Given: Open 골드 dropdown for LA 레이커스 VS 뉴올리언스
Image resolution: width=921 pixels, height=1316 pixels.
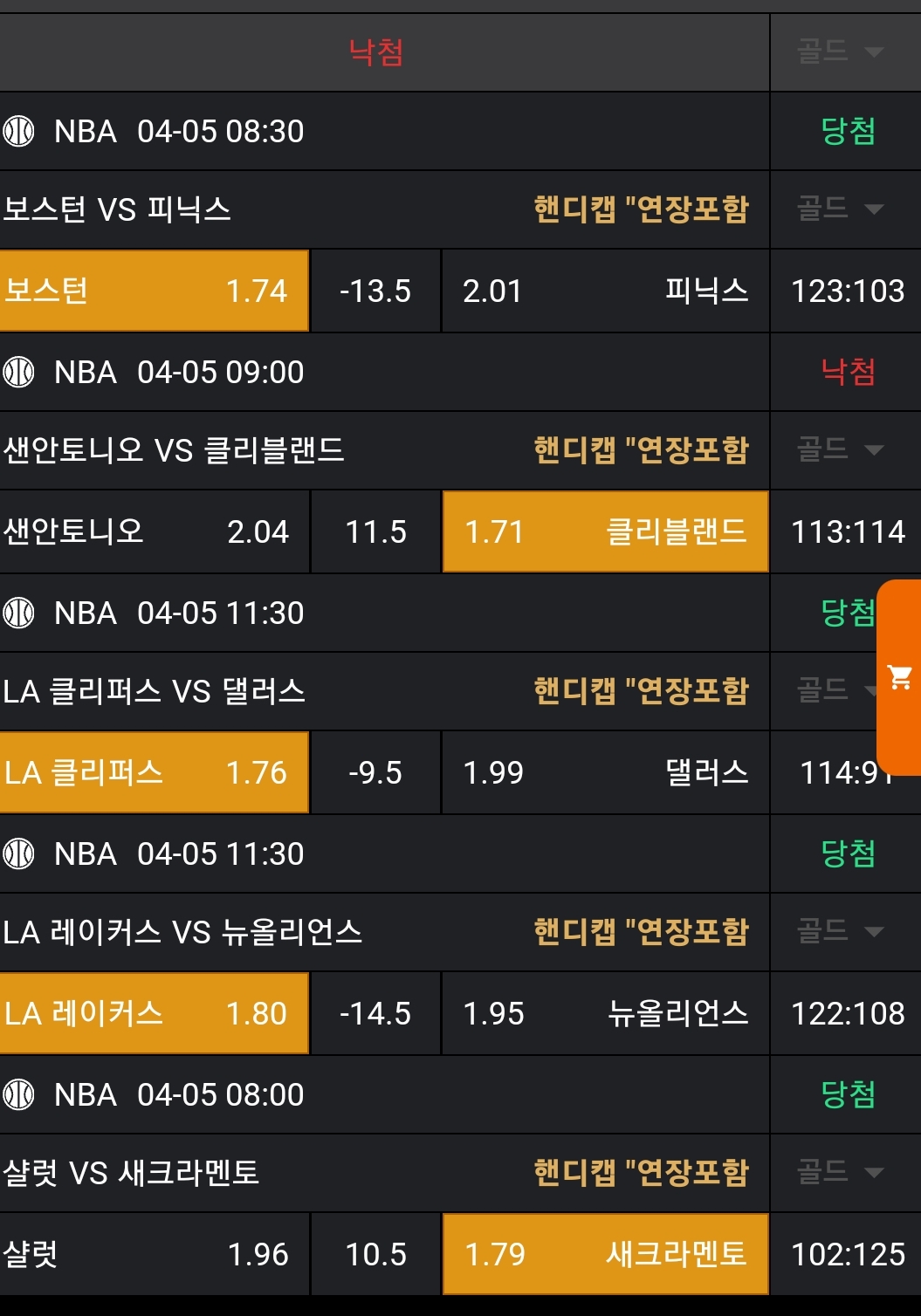Looking at the screenshot, I should (841, 931).
